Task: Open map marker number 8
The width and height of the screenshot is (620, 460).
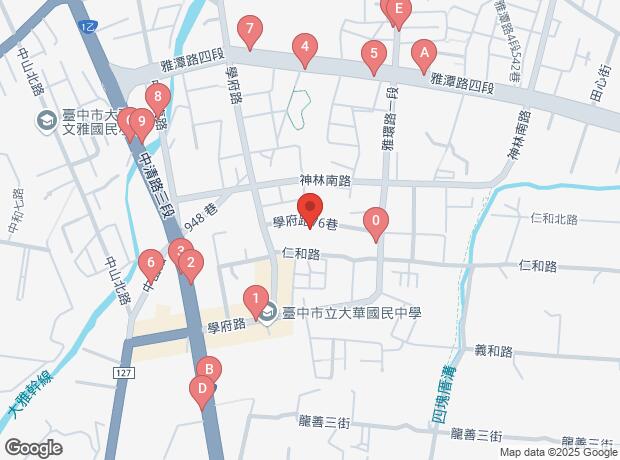Action: coord(156,98)
